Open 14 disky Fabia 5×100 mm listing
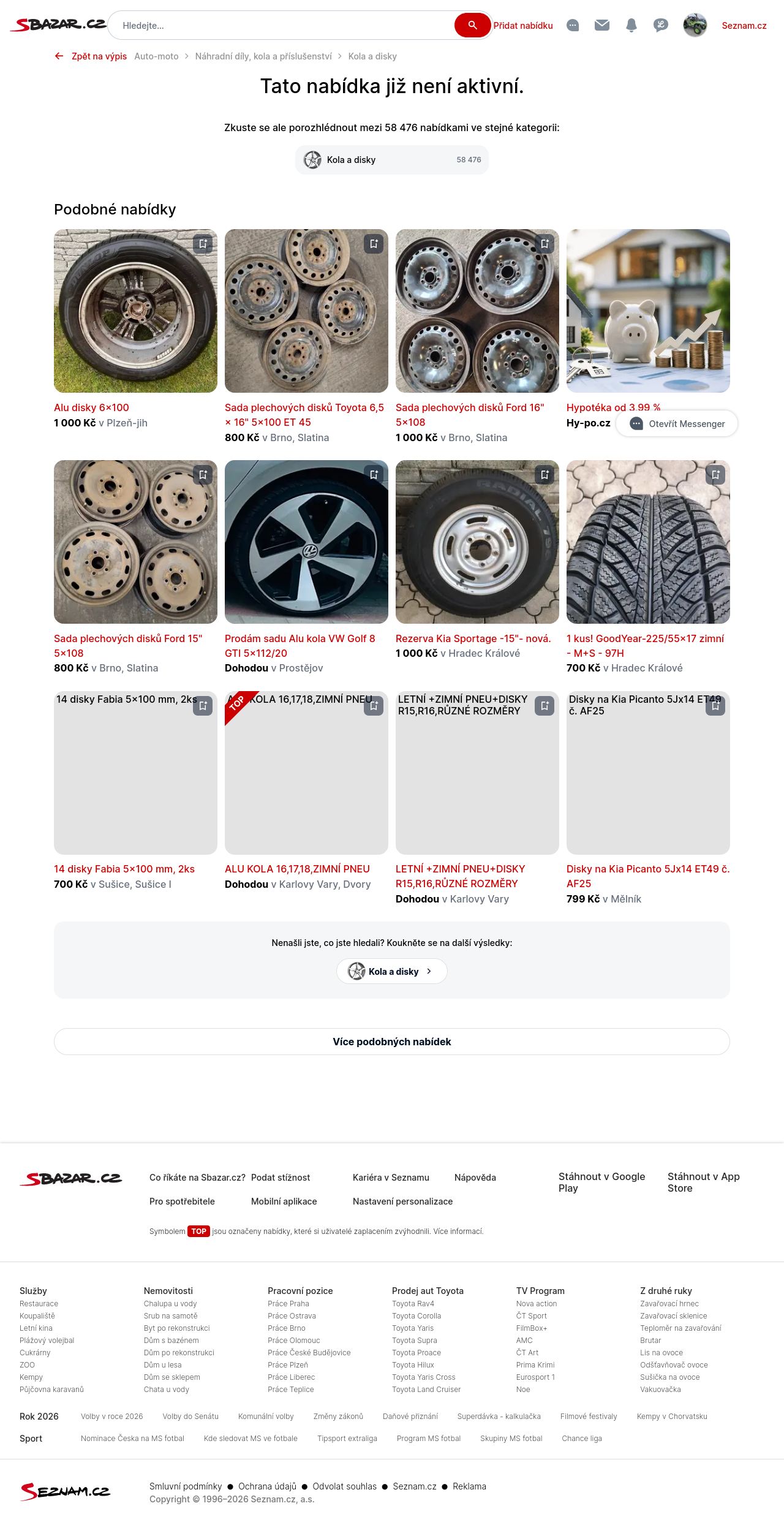 tap(124, 869)
